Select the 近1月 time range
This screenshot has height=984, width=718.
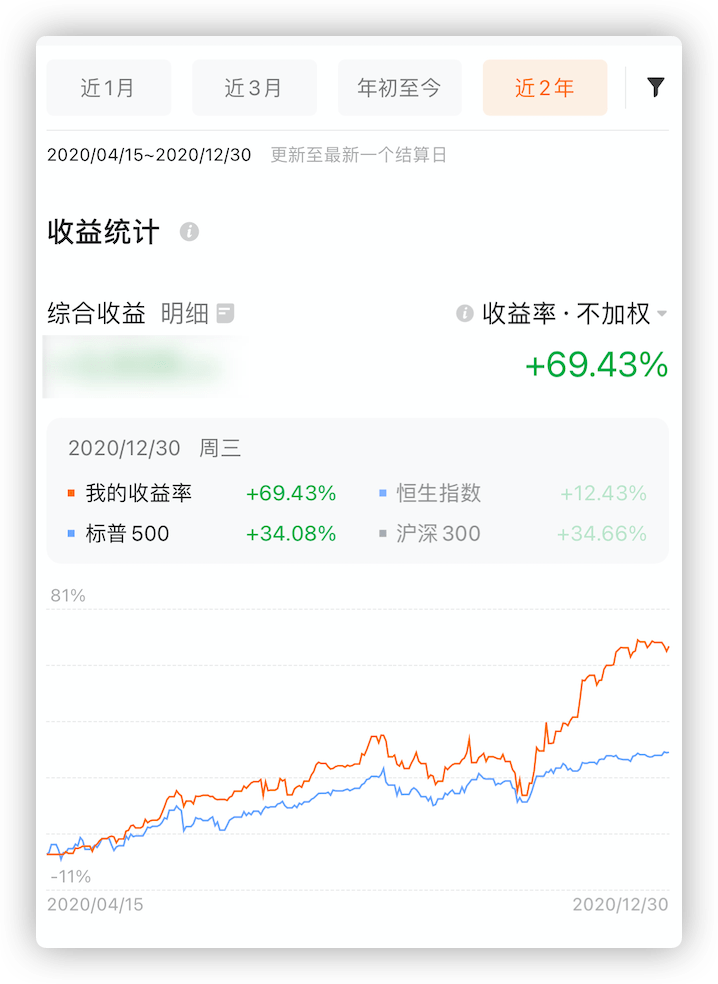coord(108,87)
